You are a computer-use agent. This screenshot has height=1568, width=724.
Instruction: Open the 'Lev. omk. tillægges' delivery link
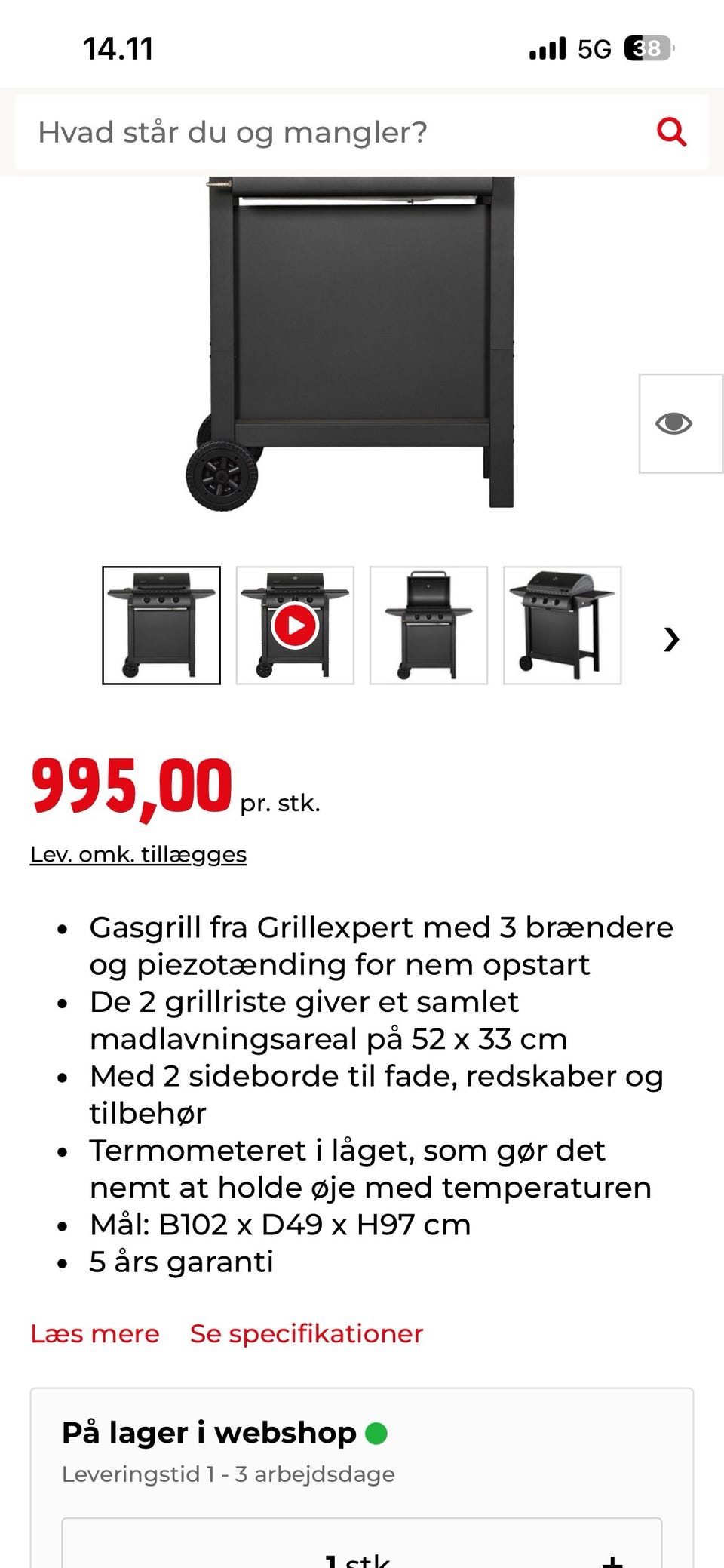click(138, 853)
